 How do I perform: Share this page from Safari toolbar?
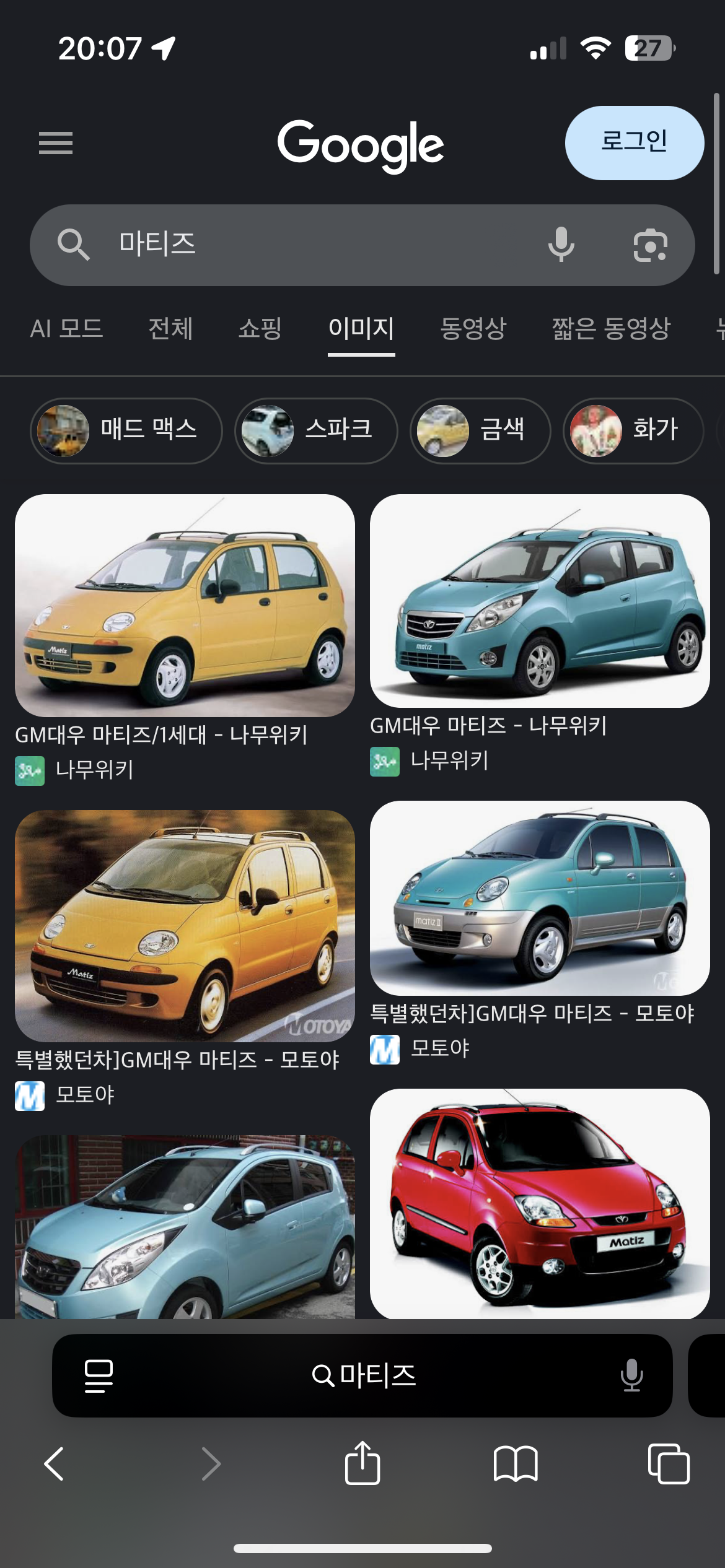coord(362,1464)
